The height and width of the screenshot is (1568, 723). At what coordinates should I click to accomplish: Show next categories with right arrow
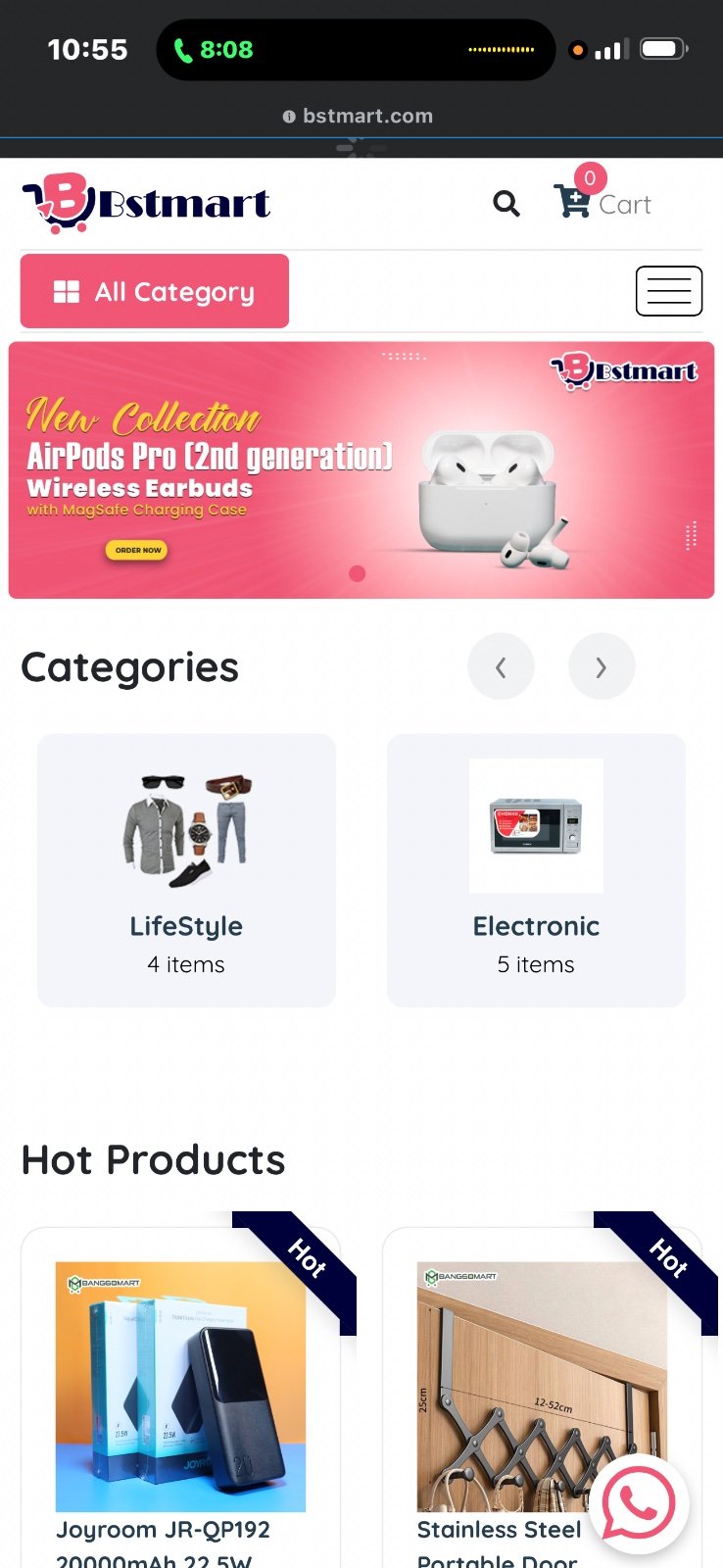tap(602, 667)
